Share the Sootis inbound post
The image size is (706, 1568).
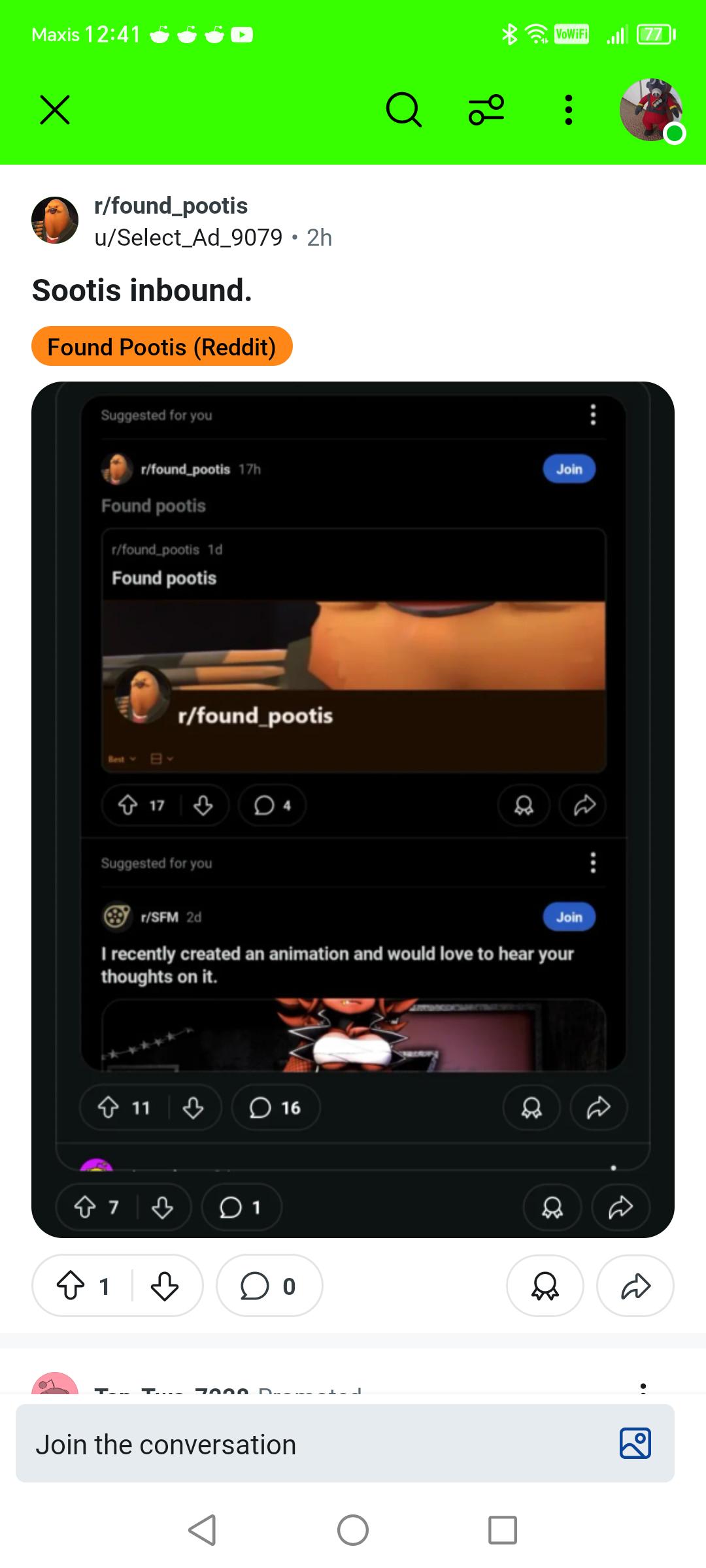[635, 1286]
